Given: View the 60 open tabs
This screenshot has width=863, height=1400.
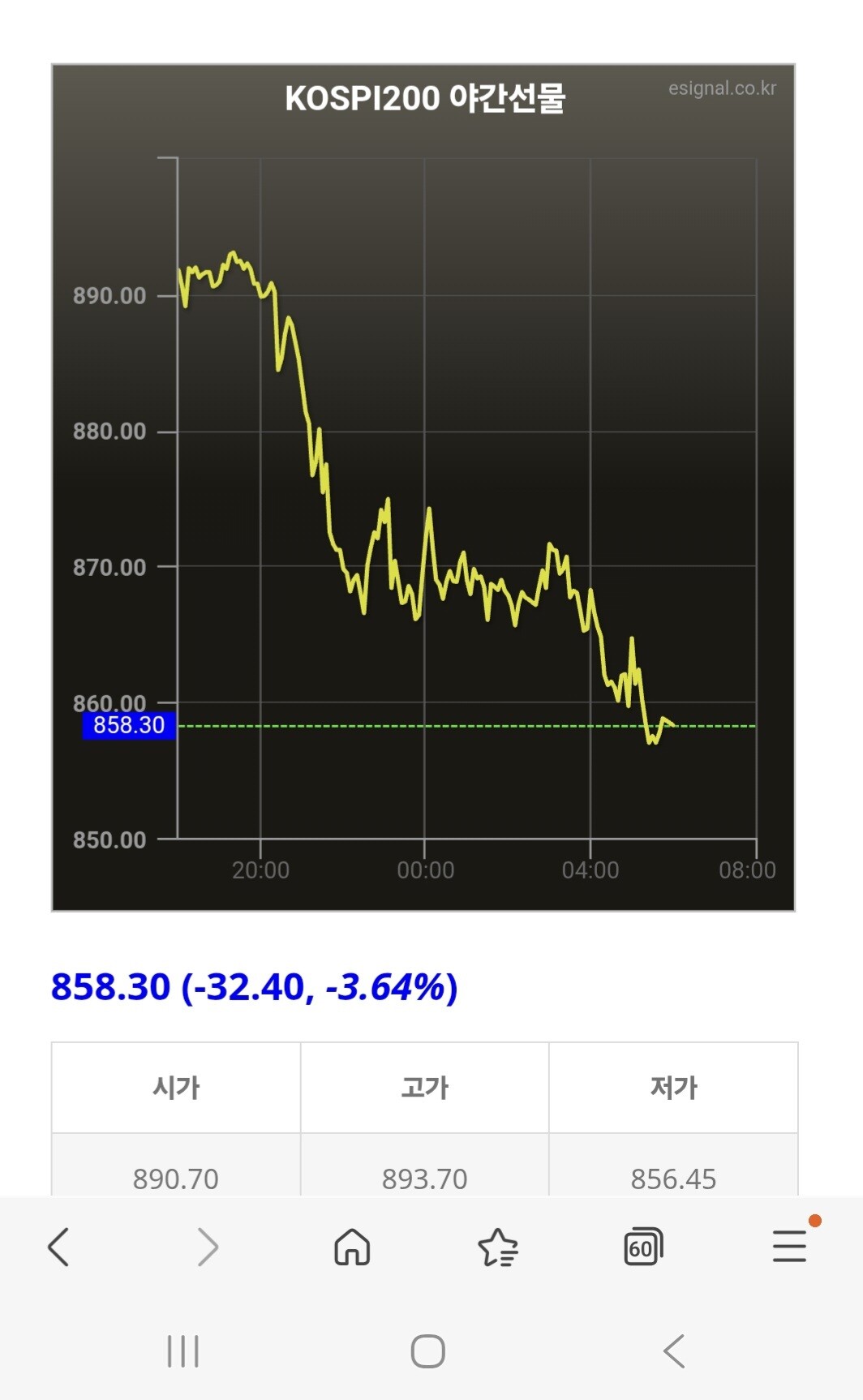Looking at the screenshot, I should tap(643, 1247).
